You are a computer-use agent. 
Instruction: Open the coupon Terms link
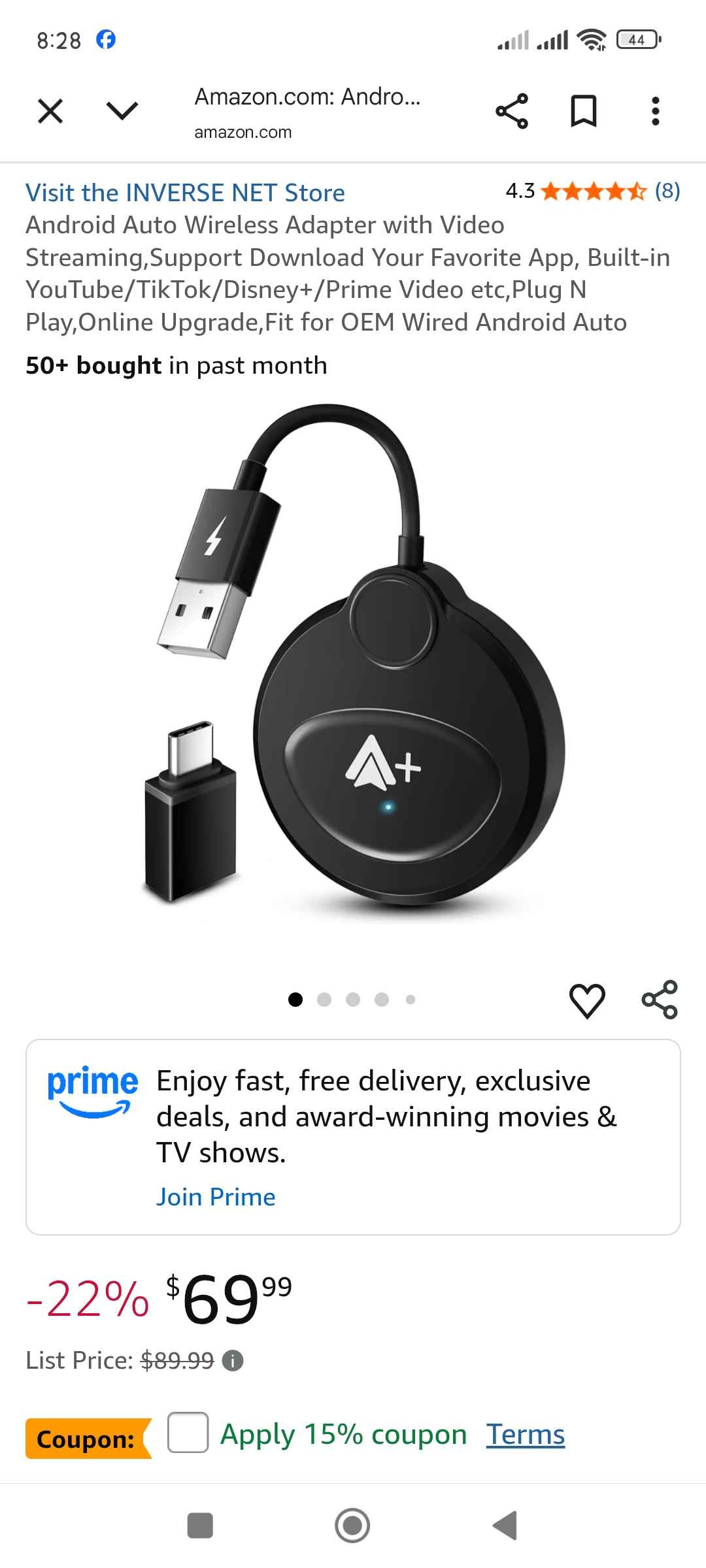[526, 1435]
